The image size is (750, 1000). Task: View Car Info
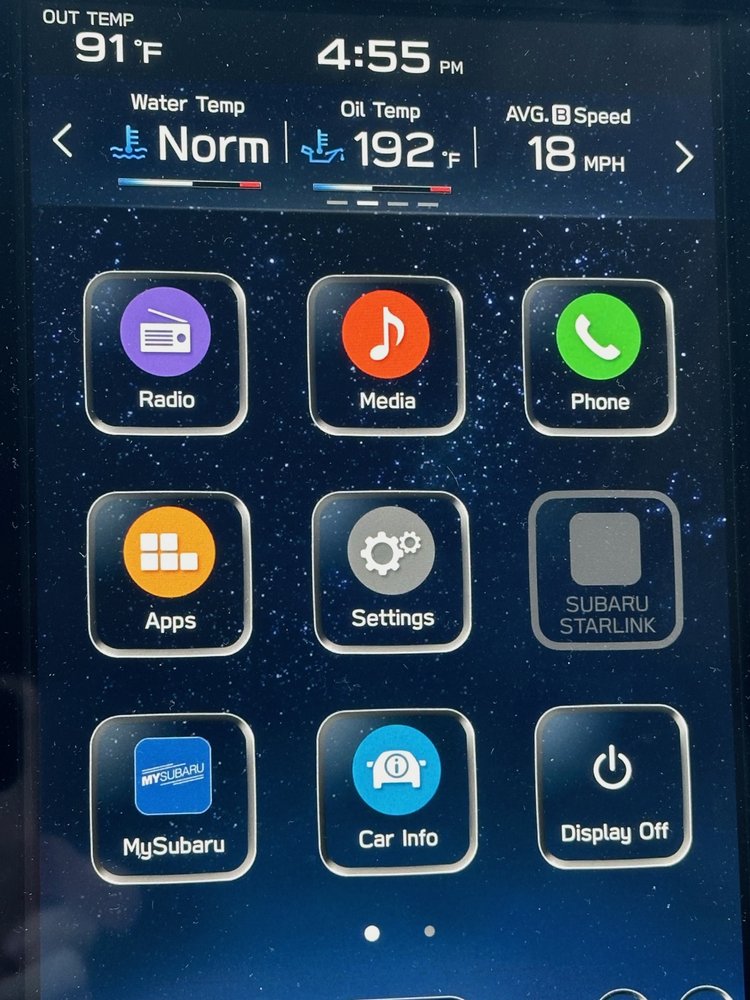click(x=397, y=790)
